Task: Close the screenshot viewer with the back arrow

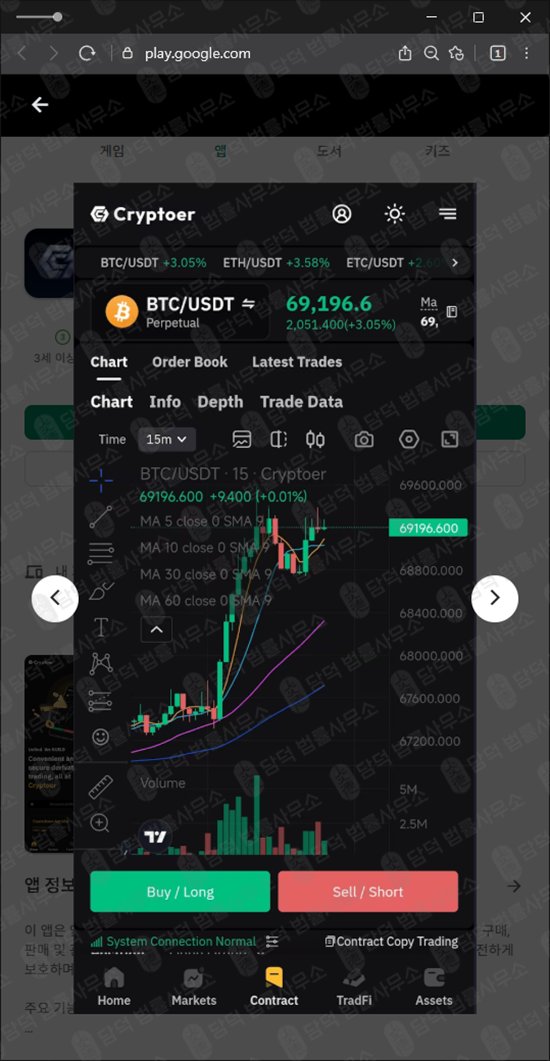Action: click(40, 104)
